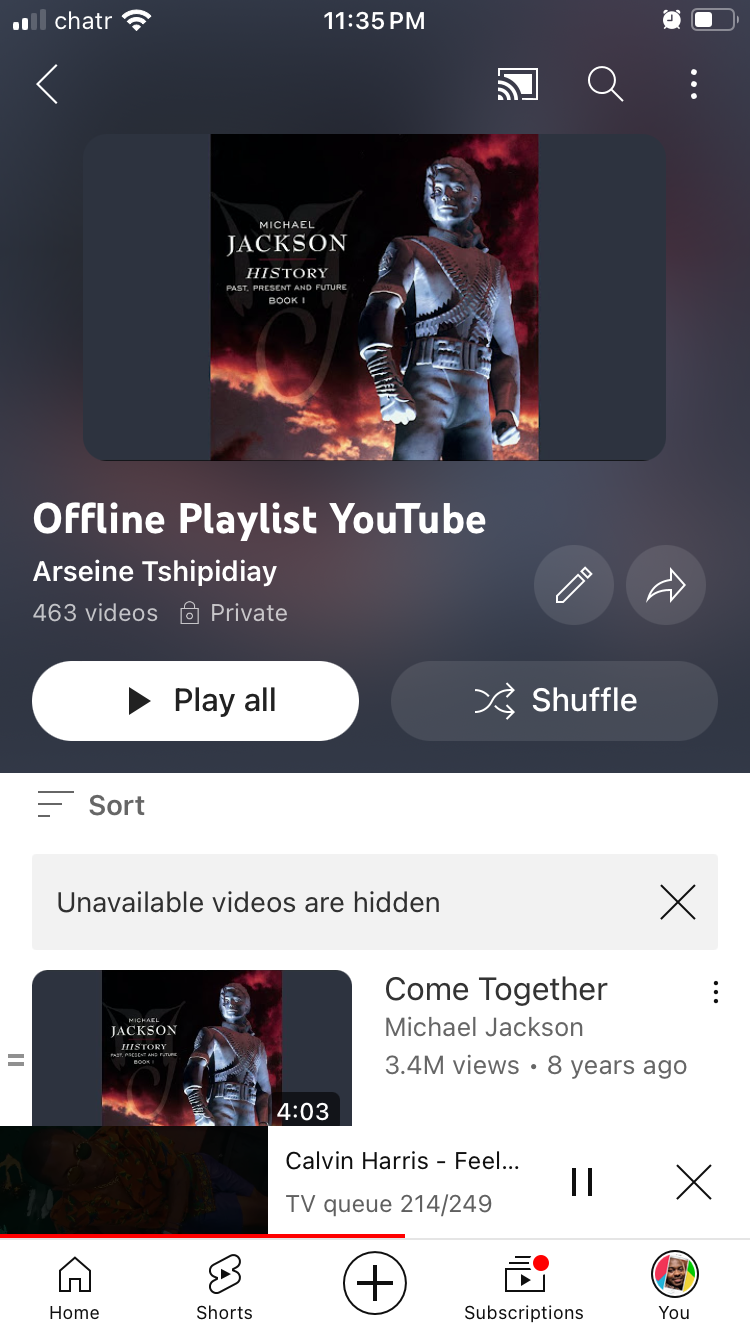Start playback with Play all
The height and width of the screenshot is (1334, 750).
[x=195, y=701]
